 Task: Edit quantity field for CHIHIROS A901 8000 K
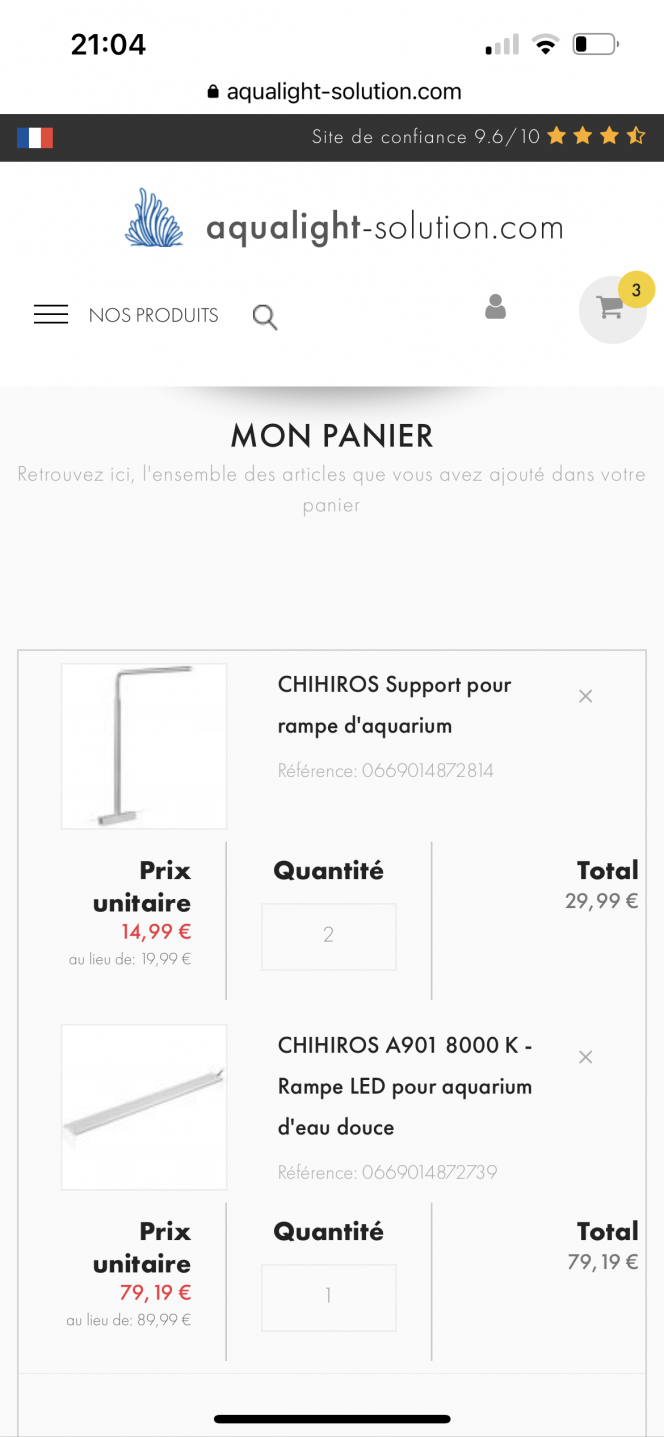[x=328, y=1296]
